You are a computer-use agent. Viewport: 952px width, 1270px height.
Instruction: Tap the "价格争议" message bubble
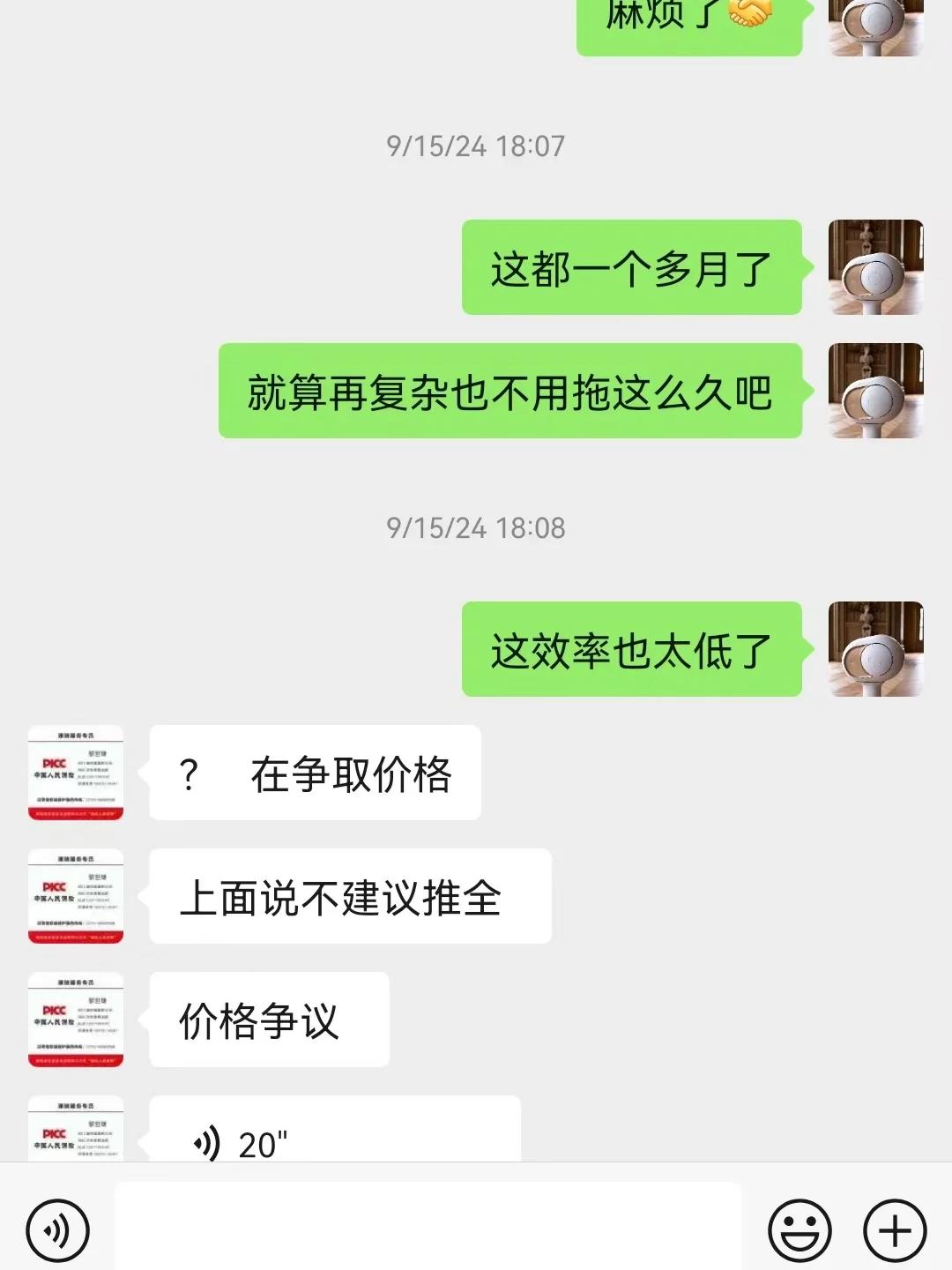pos(268,1020)
